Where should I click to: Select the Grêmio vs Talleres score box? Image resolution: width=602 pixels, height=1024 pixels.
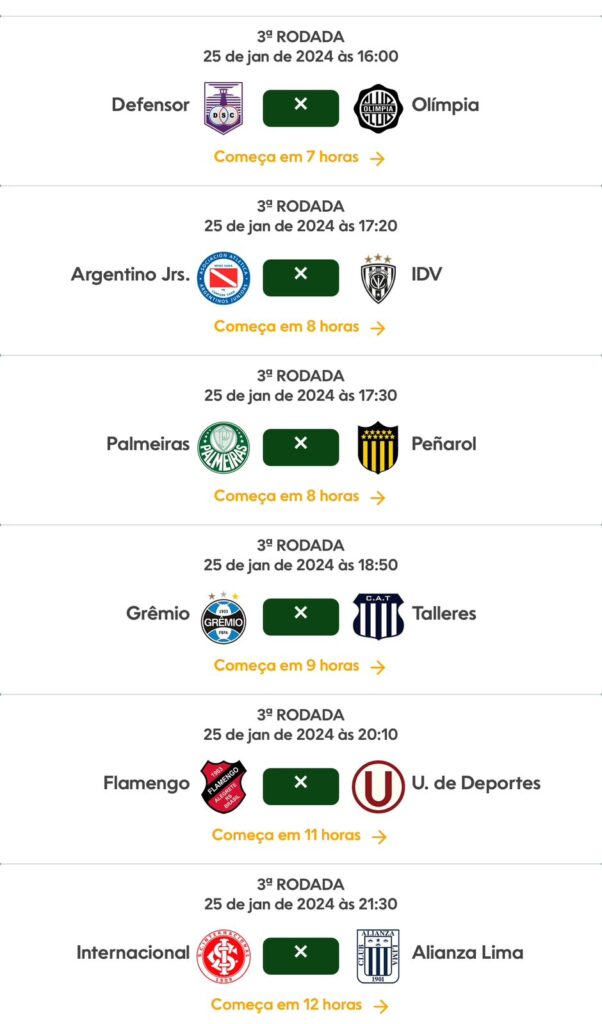301,616
